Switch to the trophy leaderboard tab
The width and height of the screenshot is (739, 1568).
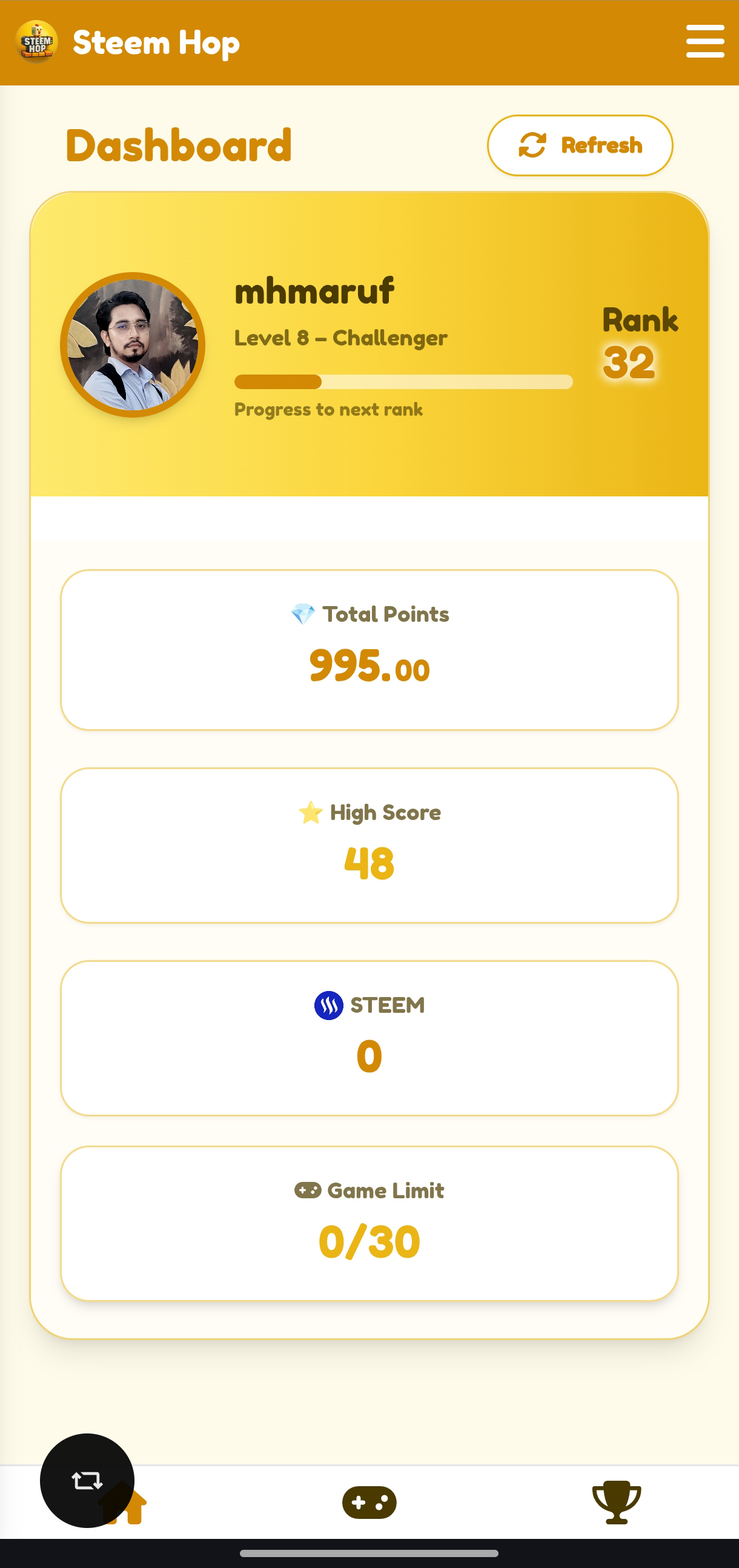click(616, 1503)
